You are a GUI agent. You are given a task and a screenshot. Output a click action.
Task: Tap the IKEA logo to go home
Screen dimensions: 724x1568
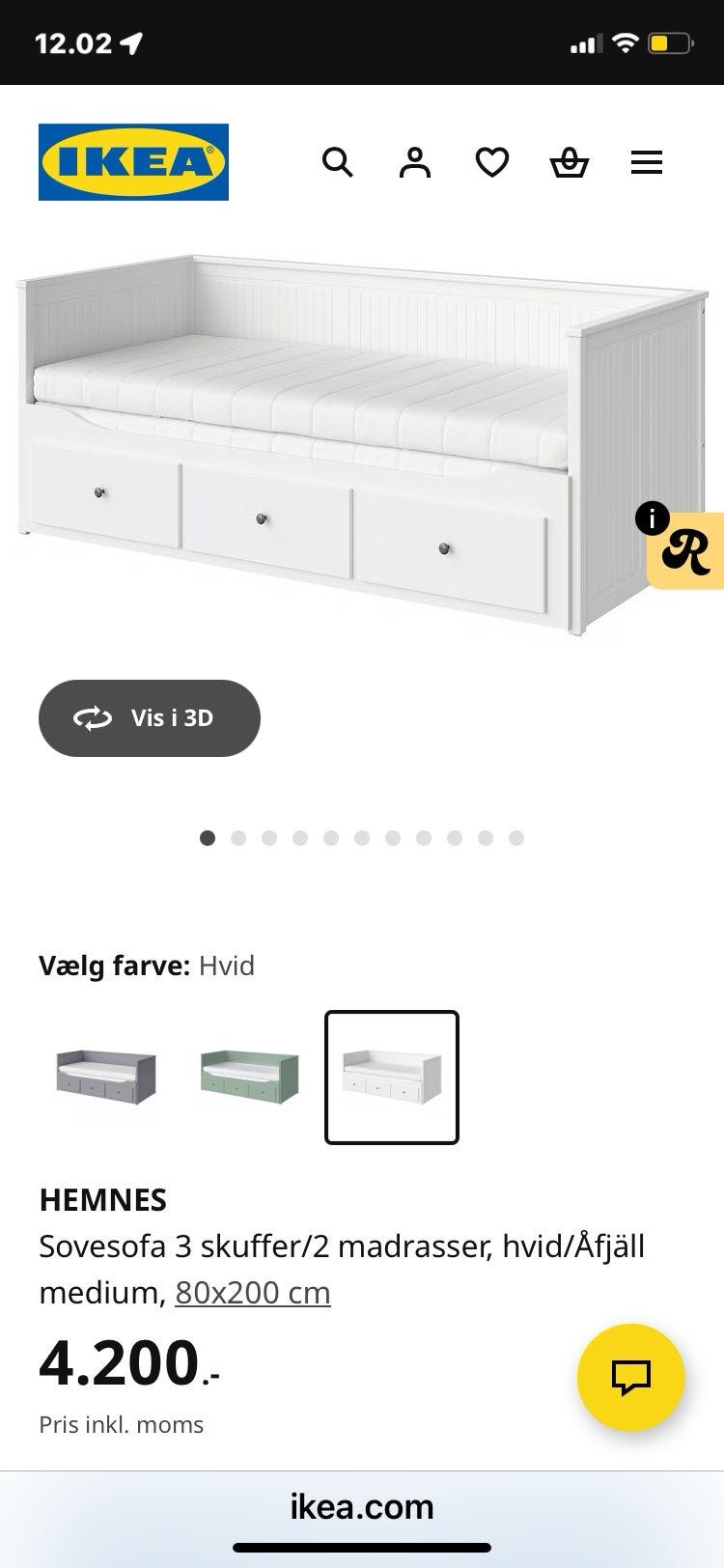click(133, 161)
